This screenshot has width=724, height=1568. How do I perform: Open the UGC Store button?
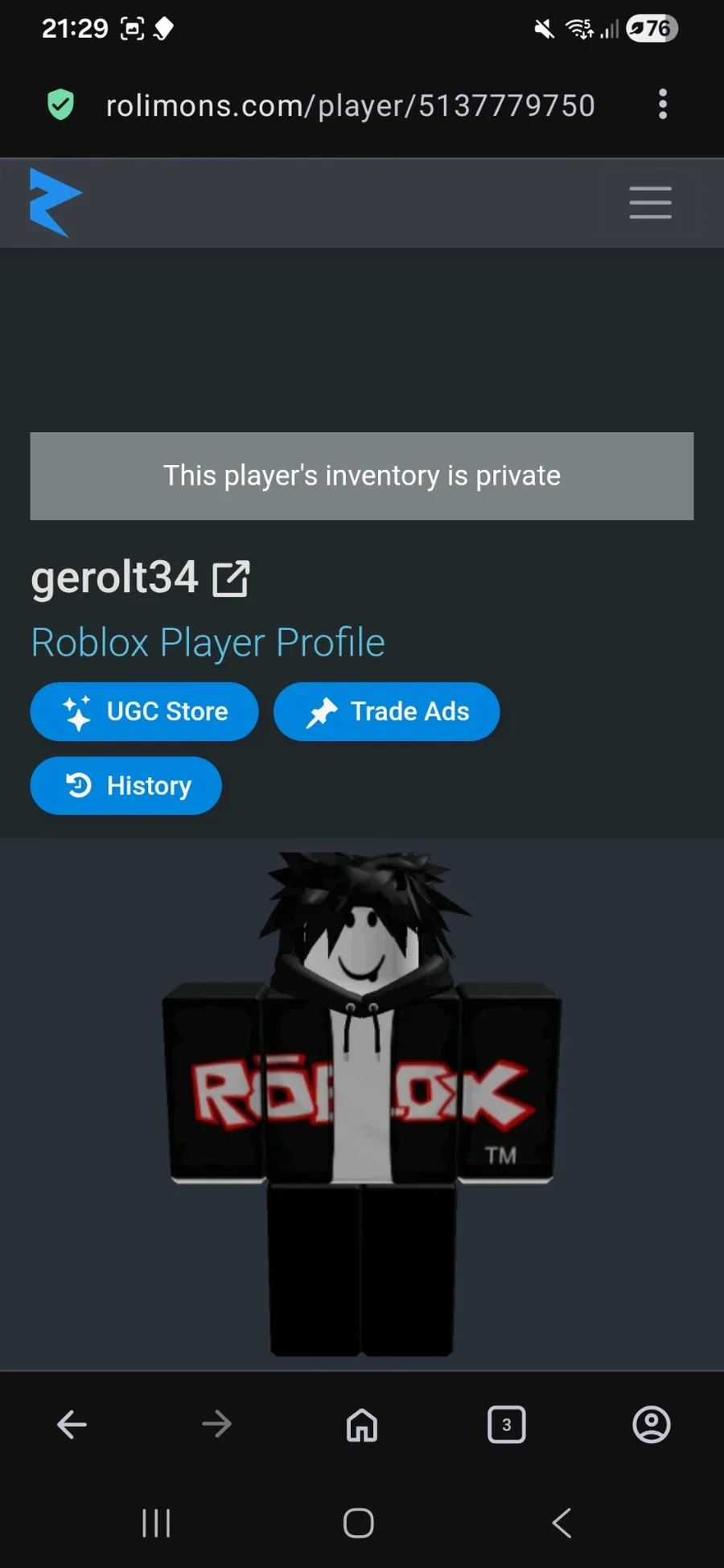pyautogui.click(x=145, y=712)
